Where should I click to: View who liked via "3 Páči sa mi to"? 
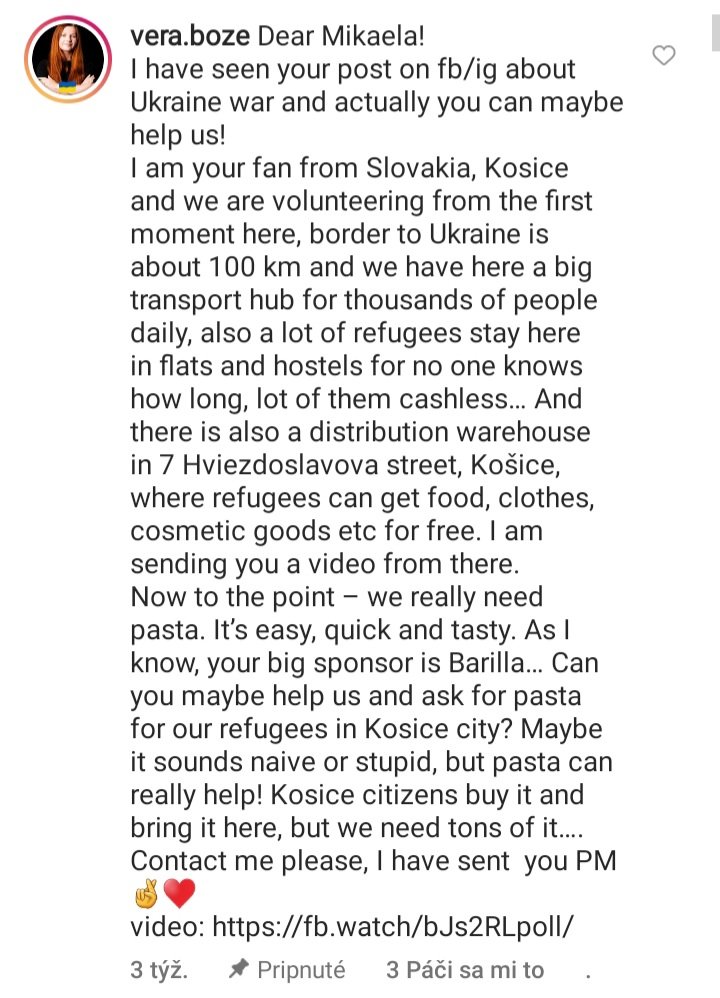pos(465,969)
